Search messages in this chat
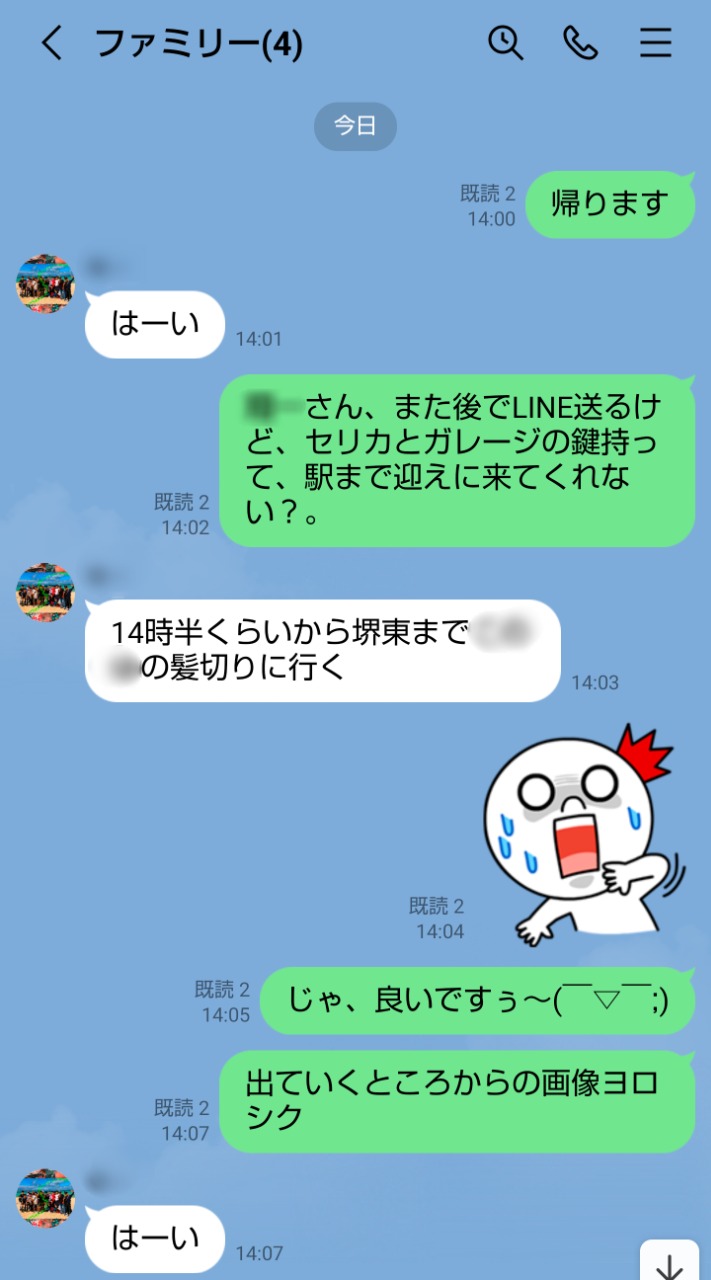The width and height of the screenshot is (711, 1280). click(x=505, y=43)
